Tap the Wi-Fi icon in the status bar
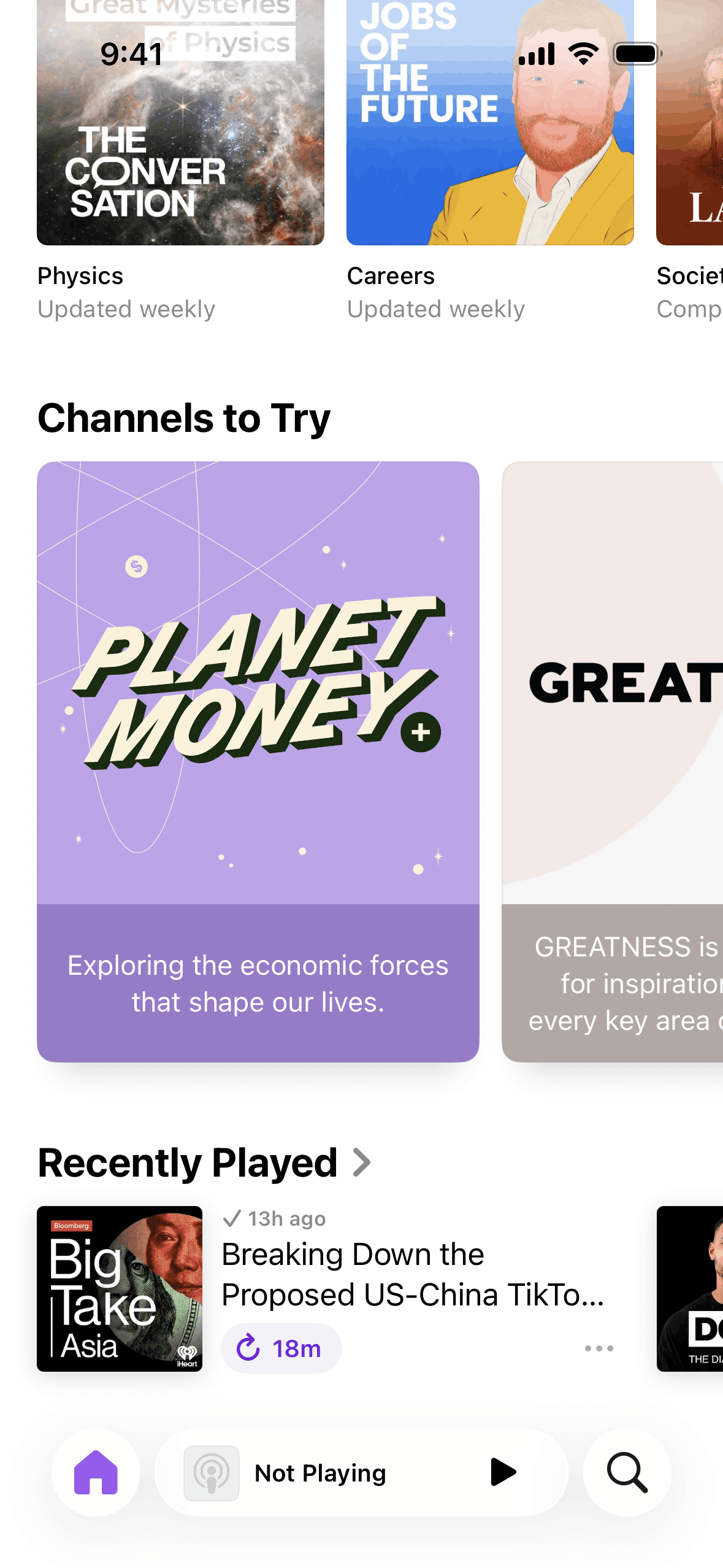 [x=581, y=54]
